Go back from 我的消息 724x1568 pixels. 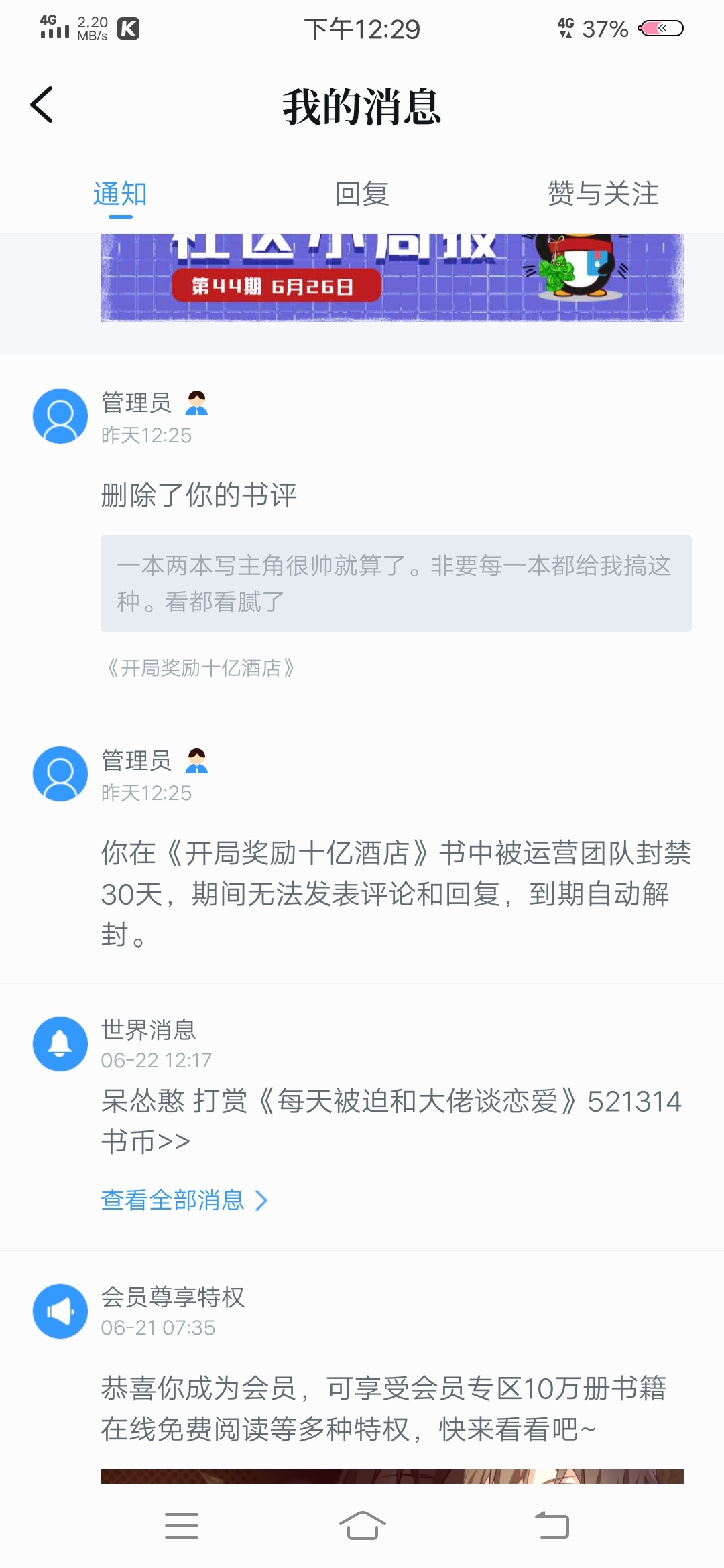click(42, 105)
